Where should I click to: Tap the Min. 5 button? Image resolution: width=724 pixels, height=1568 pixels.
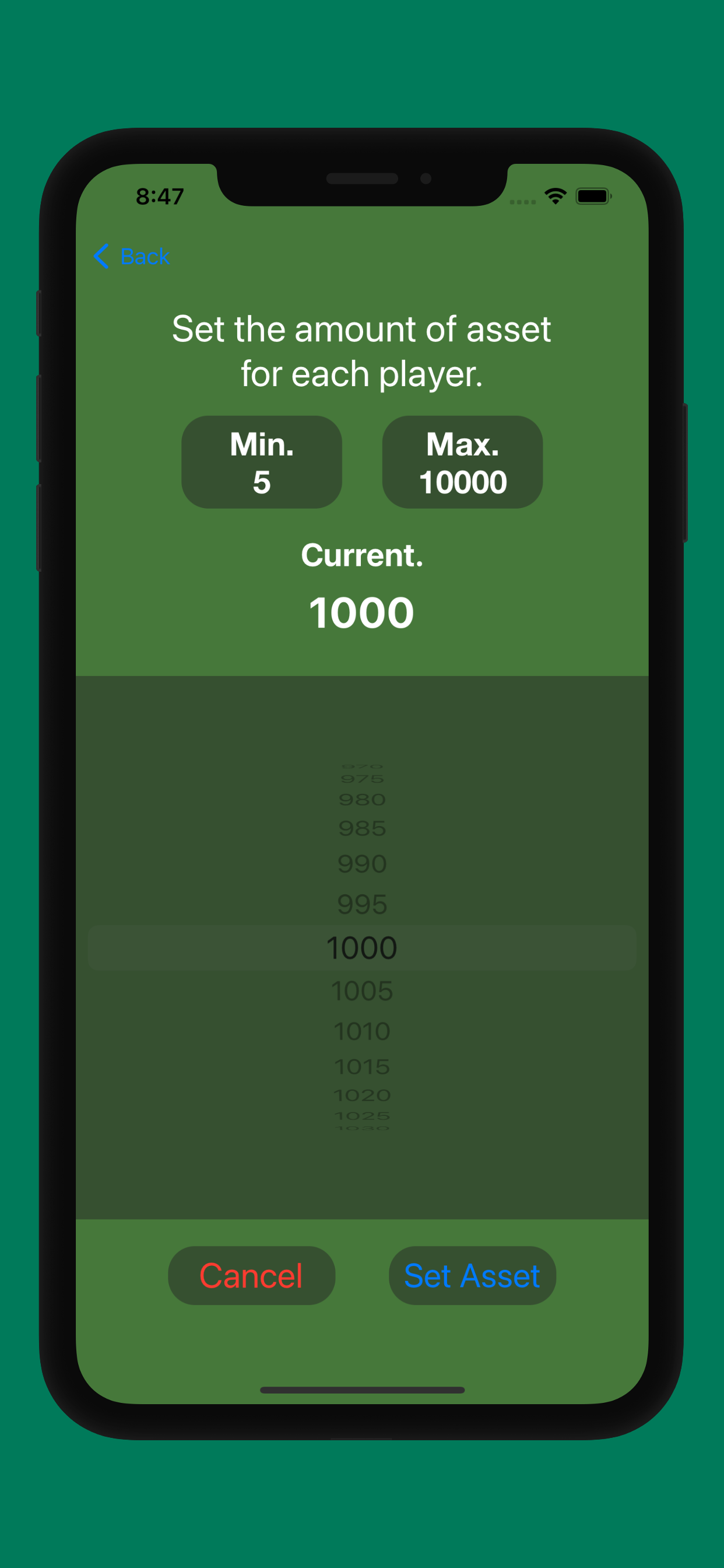tap(262, 463)
